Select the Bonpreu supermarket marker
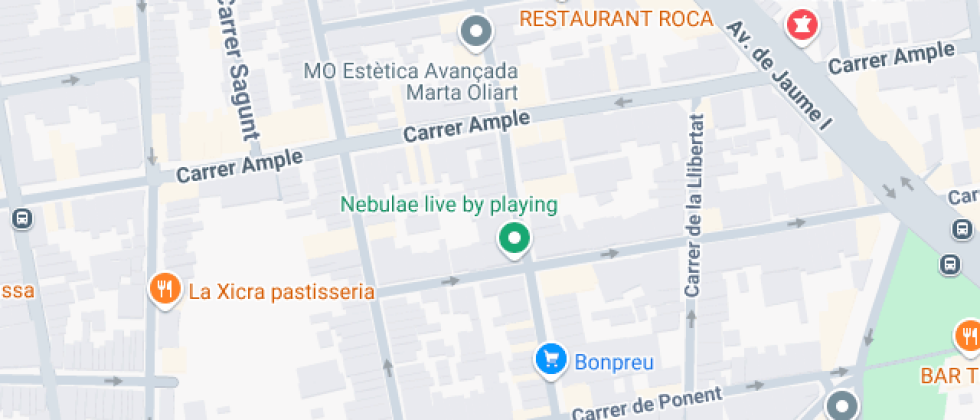 click(550, 360)
